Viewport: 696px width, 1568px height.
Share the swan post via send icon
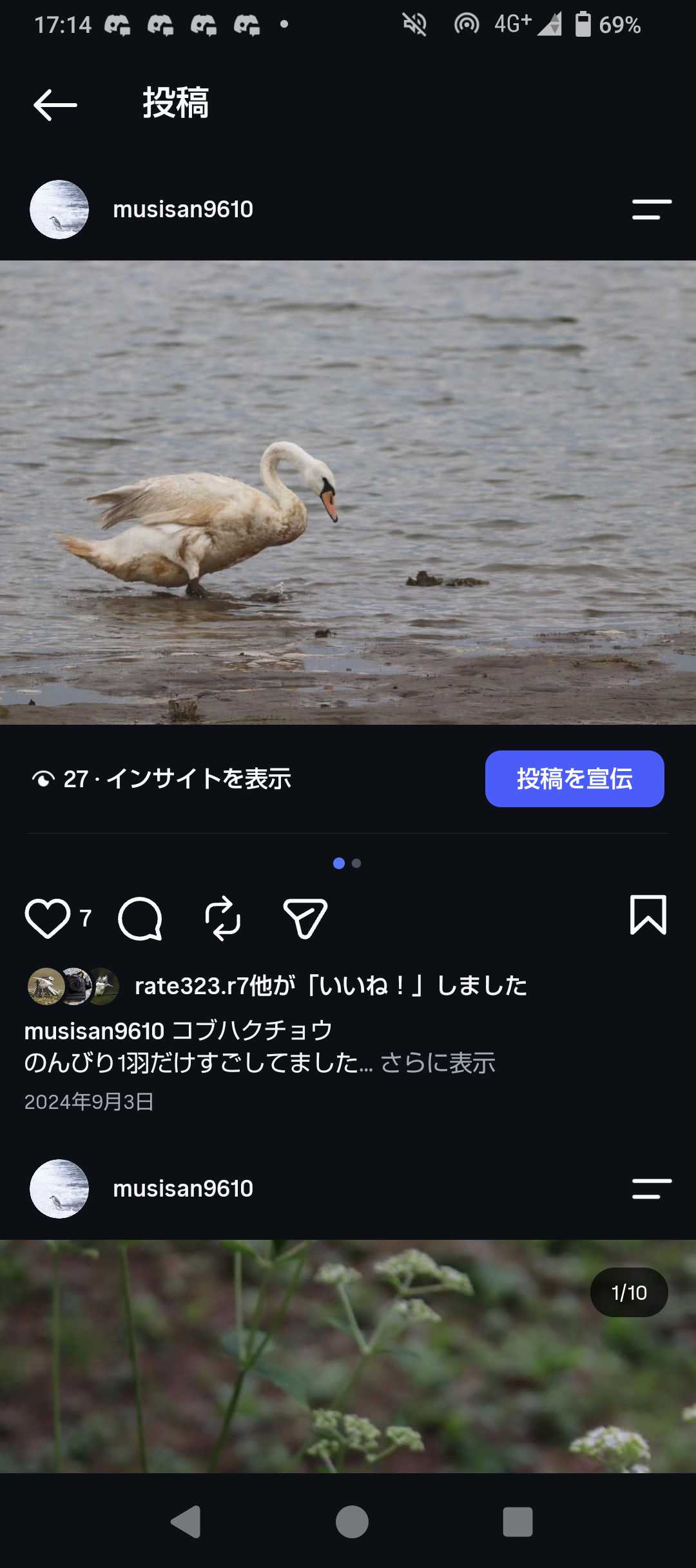(305, 918)
